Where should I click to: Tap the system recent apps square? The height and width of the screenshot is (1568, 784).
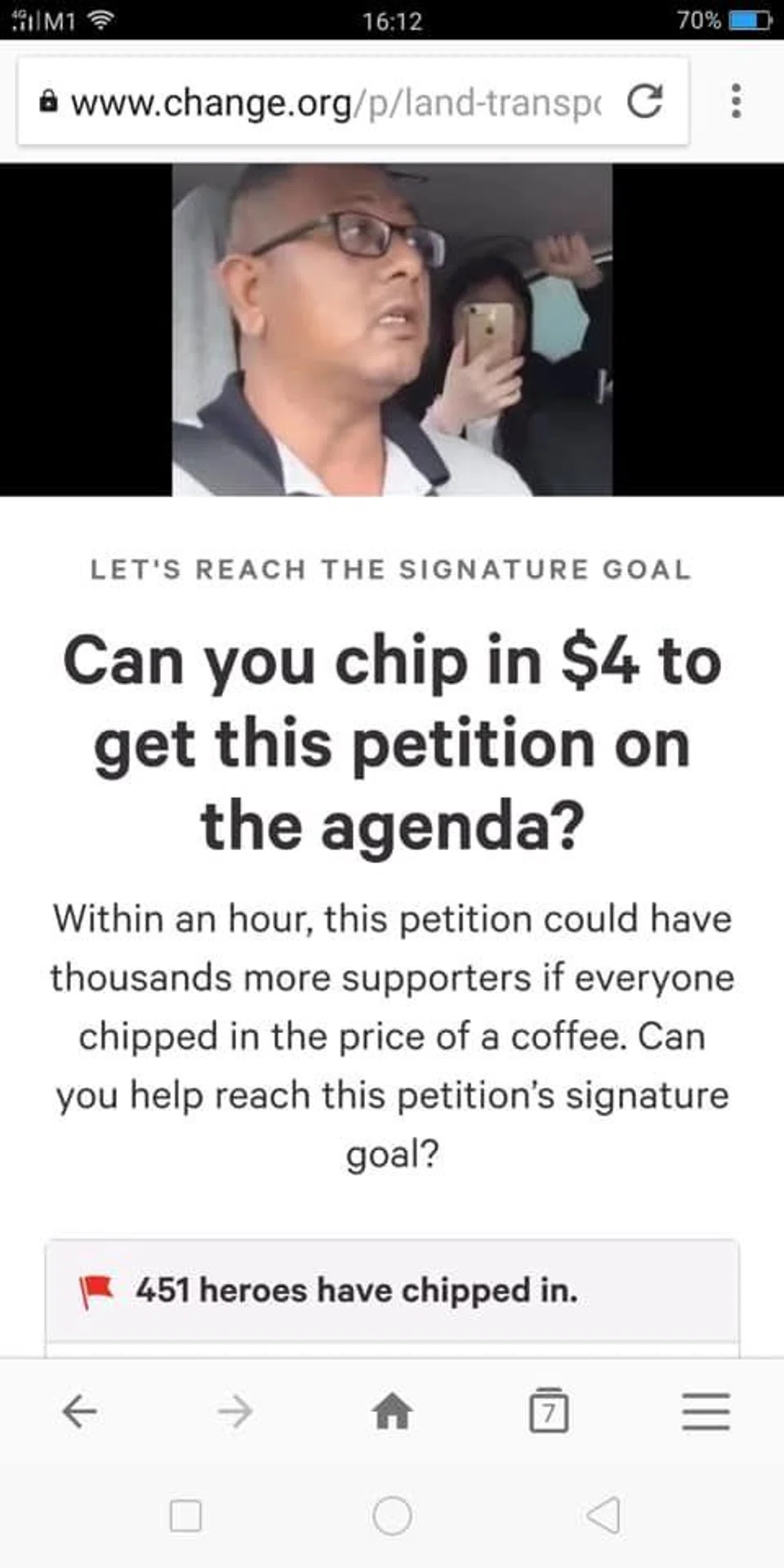[x=185, y=1516]
